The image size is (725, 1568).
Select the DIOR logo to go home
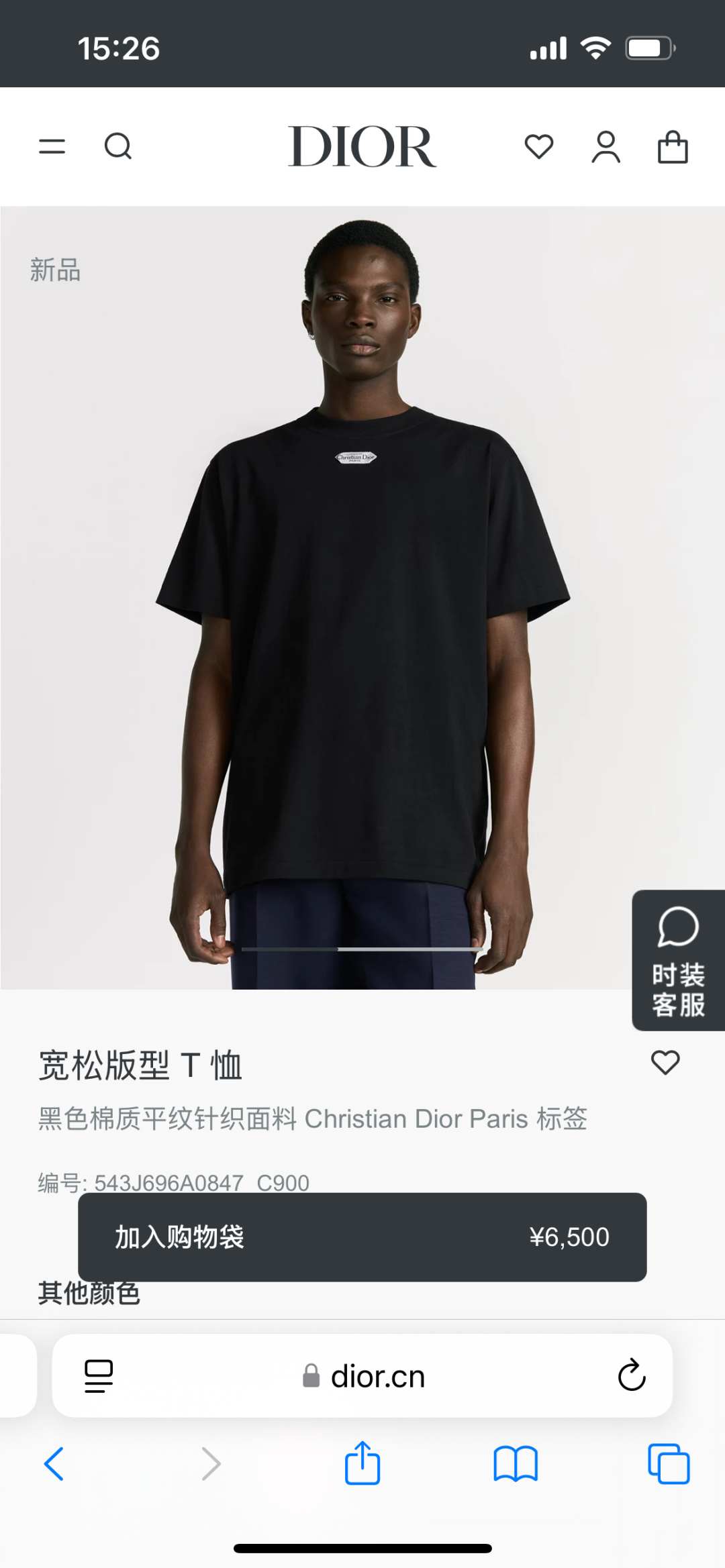point(362,147)
